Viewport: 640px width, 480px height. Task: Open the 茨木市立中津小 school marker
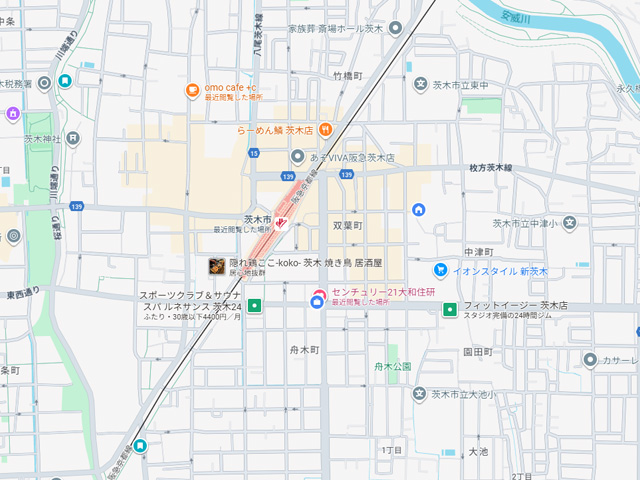(x=570, y=223)
